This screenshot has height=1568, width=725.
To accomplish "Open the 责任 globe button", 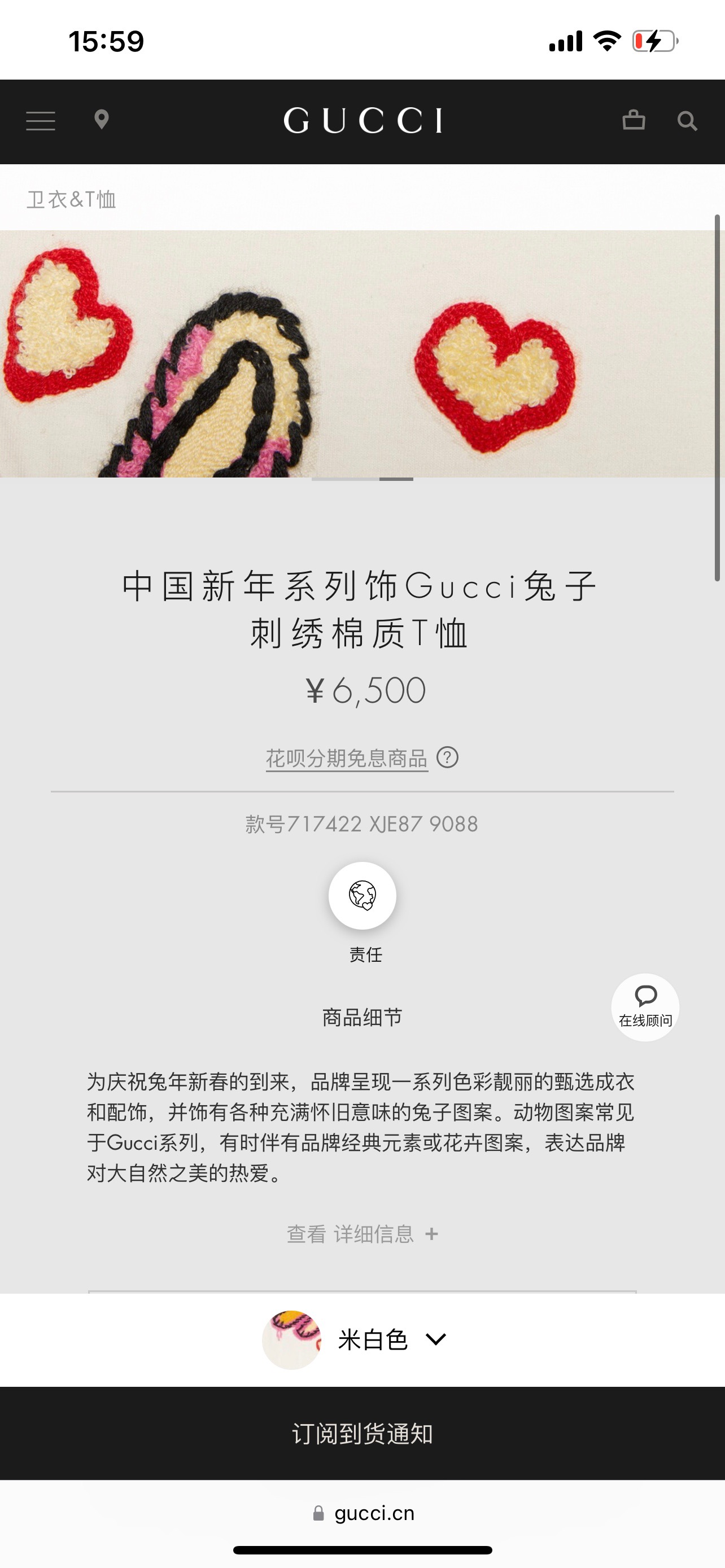I will 362,895.
